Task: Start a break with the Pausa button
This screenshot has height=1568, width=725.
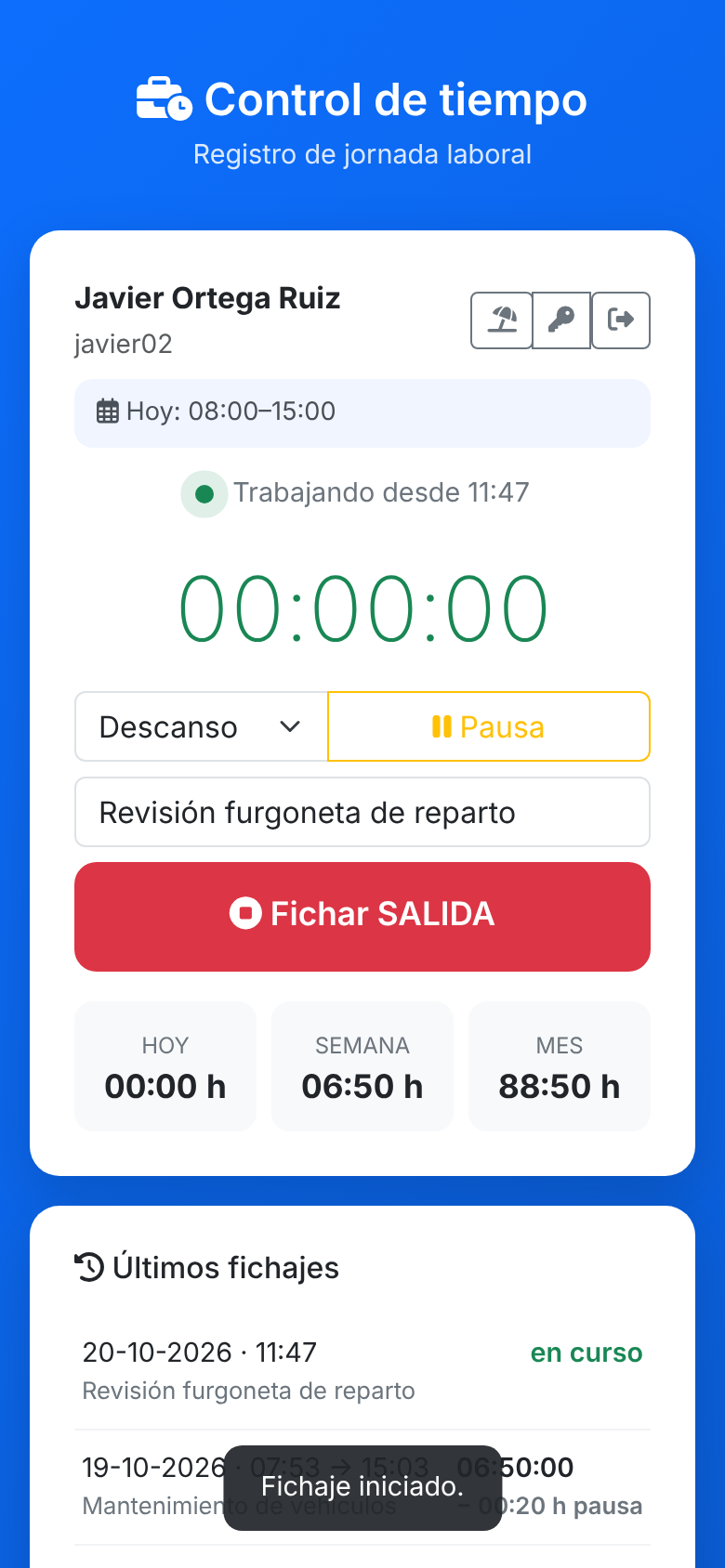Action: 489,726
